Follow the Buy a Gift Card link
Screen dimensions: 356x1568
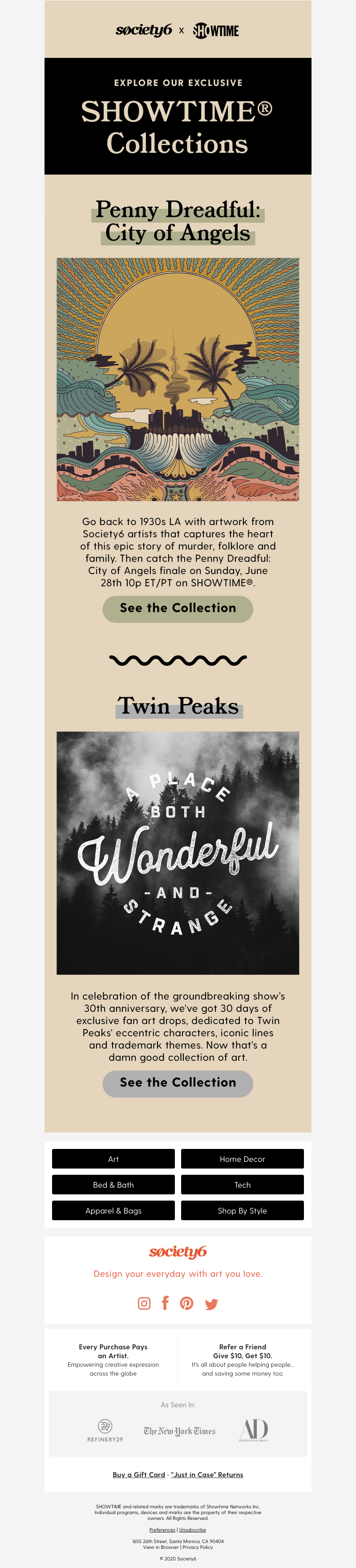pos(139,1474)
